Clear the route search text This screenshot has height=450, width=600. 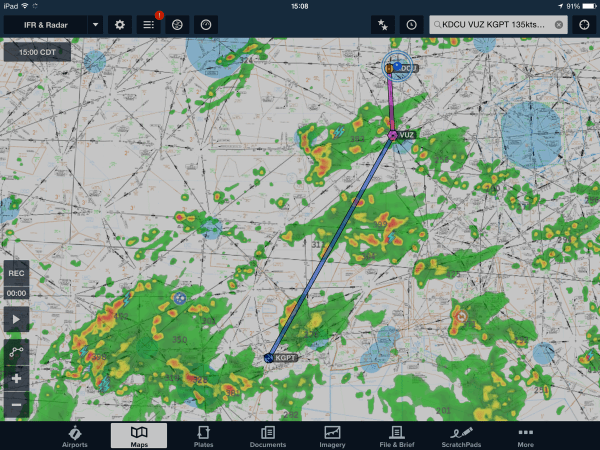(558, 23)
